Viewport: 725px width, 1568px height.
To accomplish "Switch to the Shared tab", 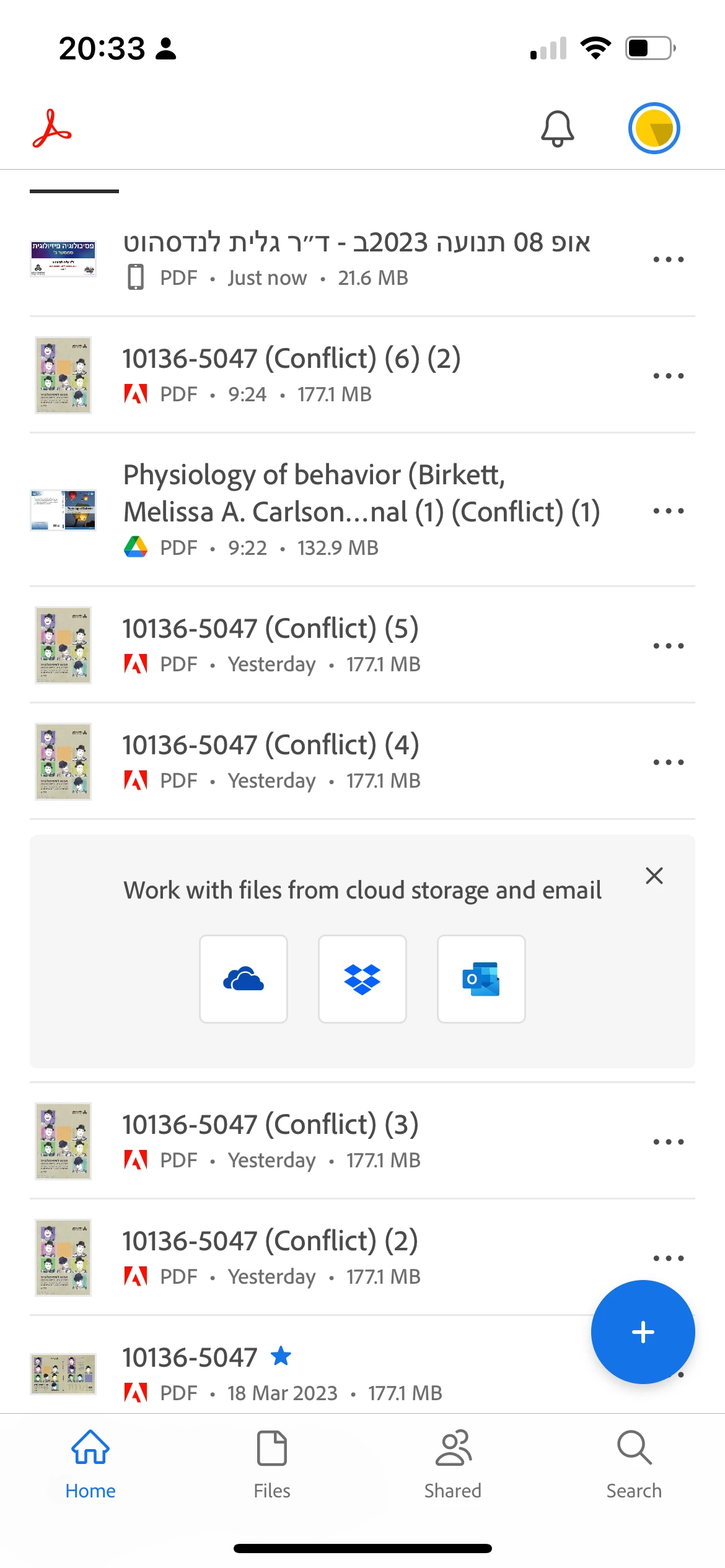I will click(x=453, y=1464).
